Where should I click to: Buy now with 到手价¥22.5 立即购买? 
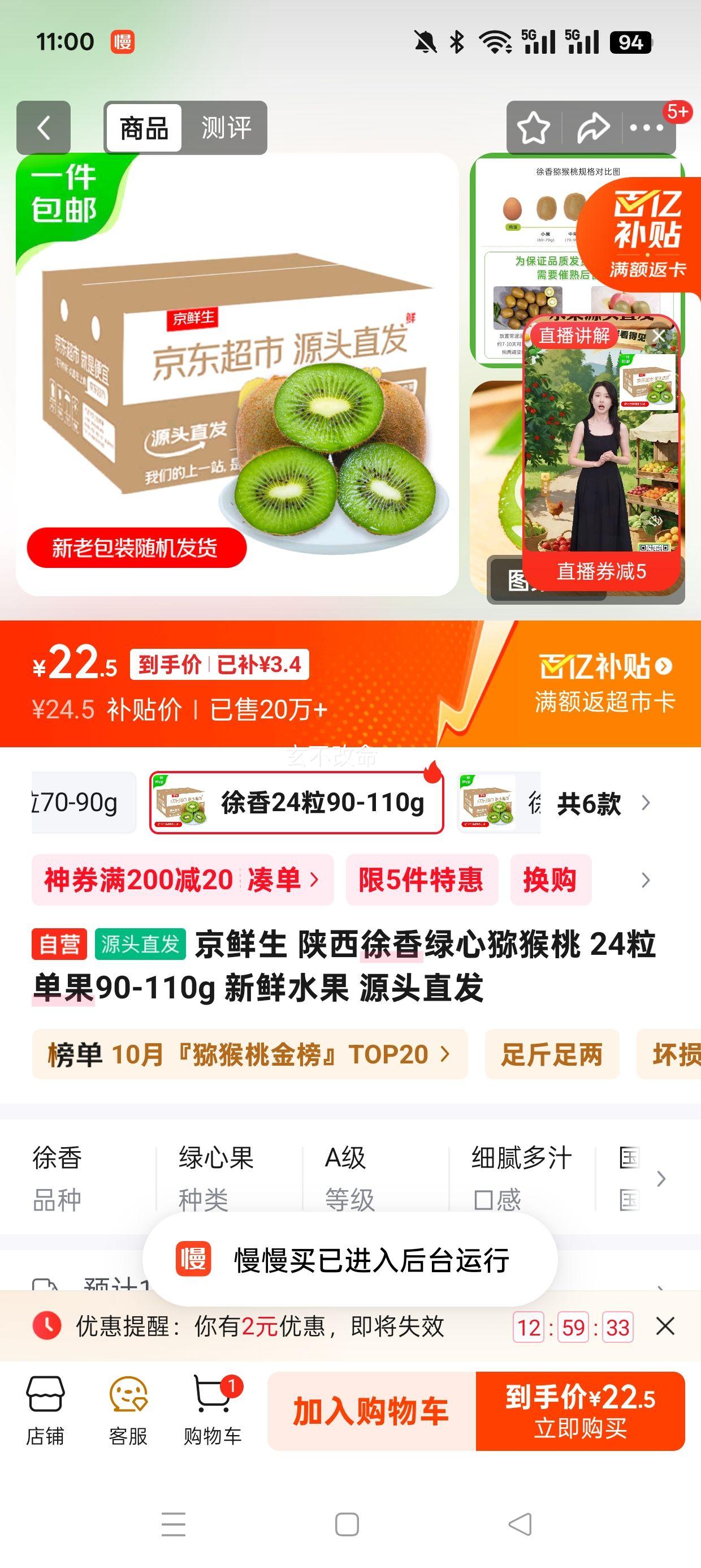[x=580, y=1411]
